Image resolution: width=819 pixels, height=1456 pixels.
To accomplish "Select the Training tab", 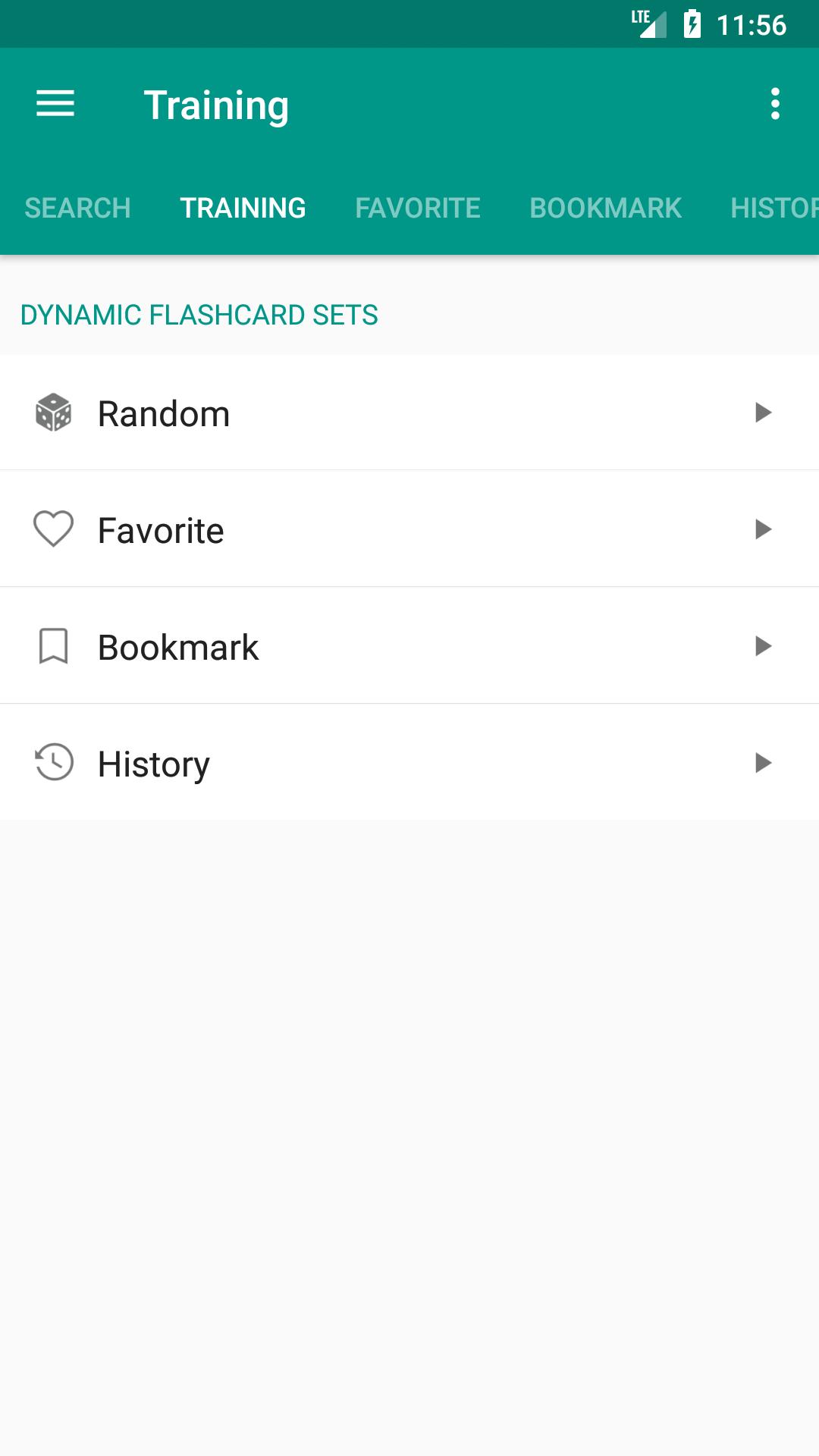I will coord(243,208).
